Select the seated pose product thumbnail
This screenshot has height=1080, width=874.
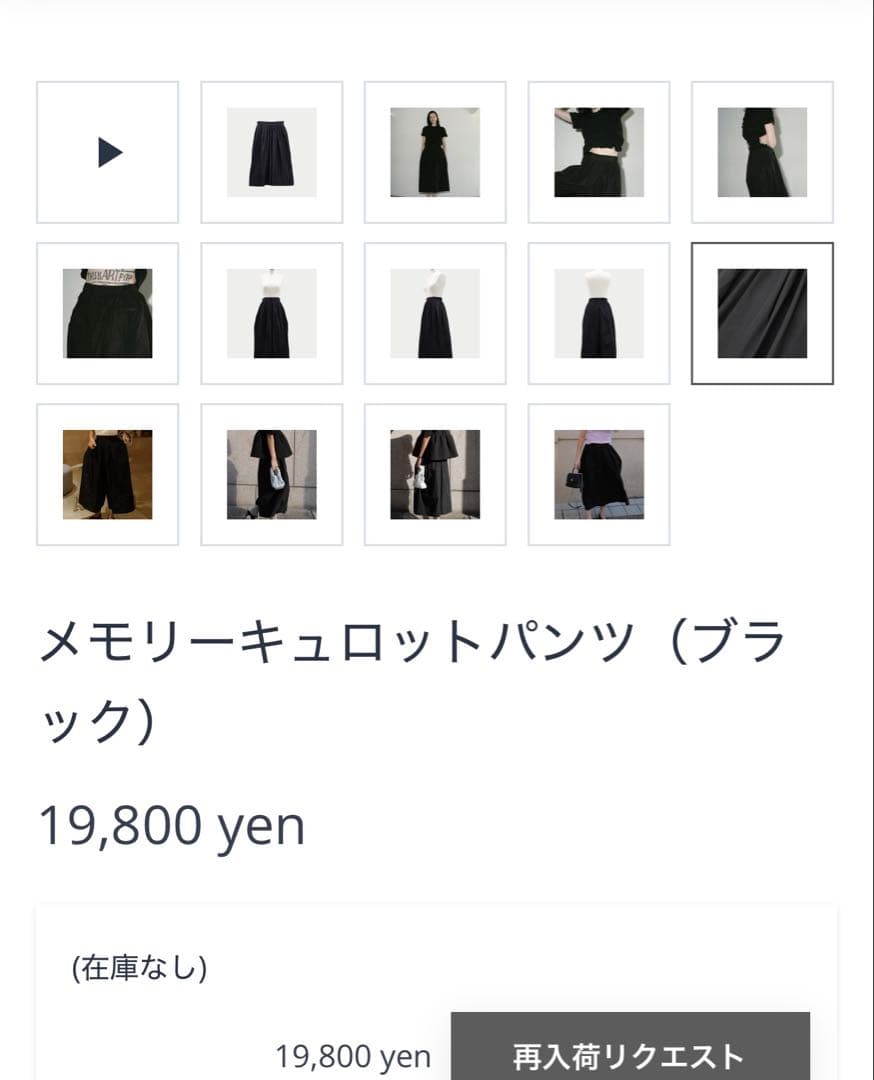point(108,474)
